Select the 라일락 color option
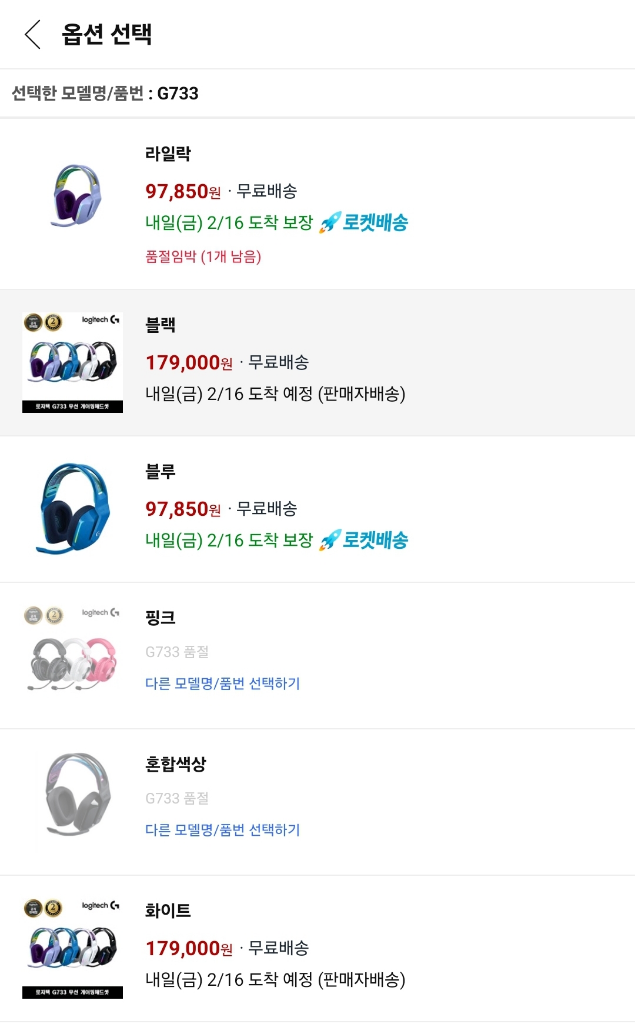Image resolution: width=635 pixels, height=1024 pixels. pos(317,204)
